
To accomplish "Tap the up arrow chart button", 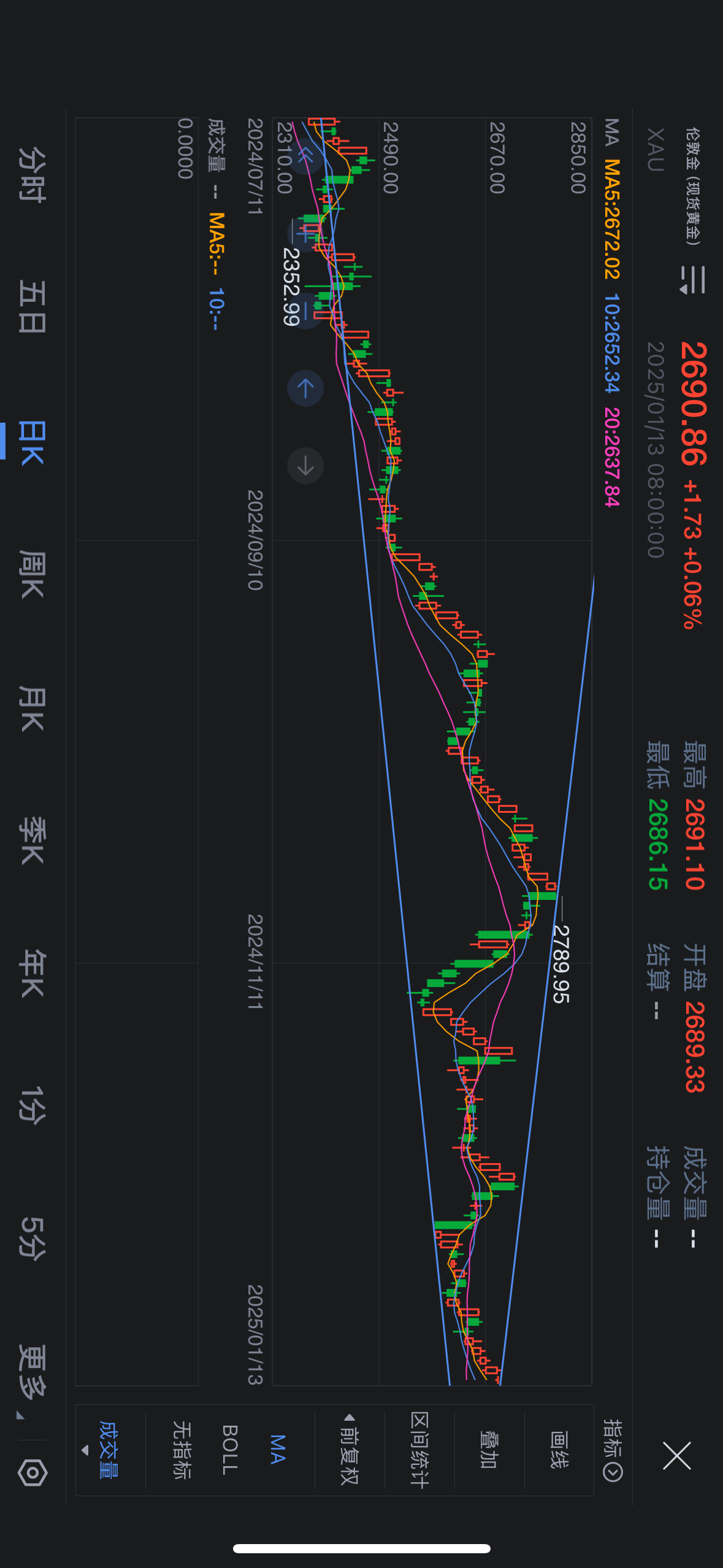I will tap(305, 388).
